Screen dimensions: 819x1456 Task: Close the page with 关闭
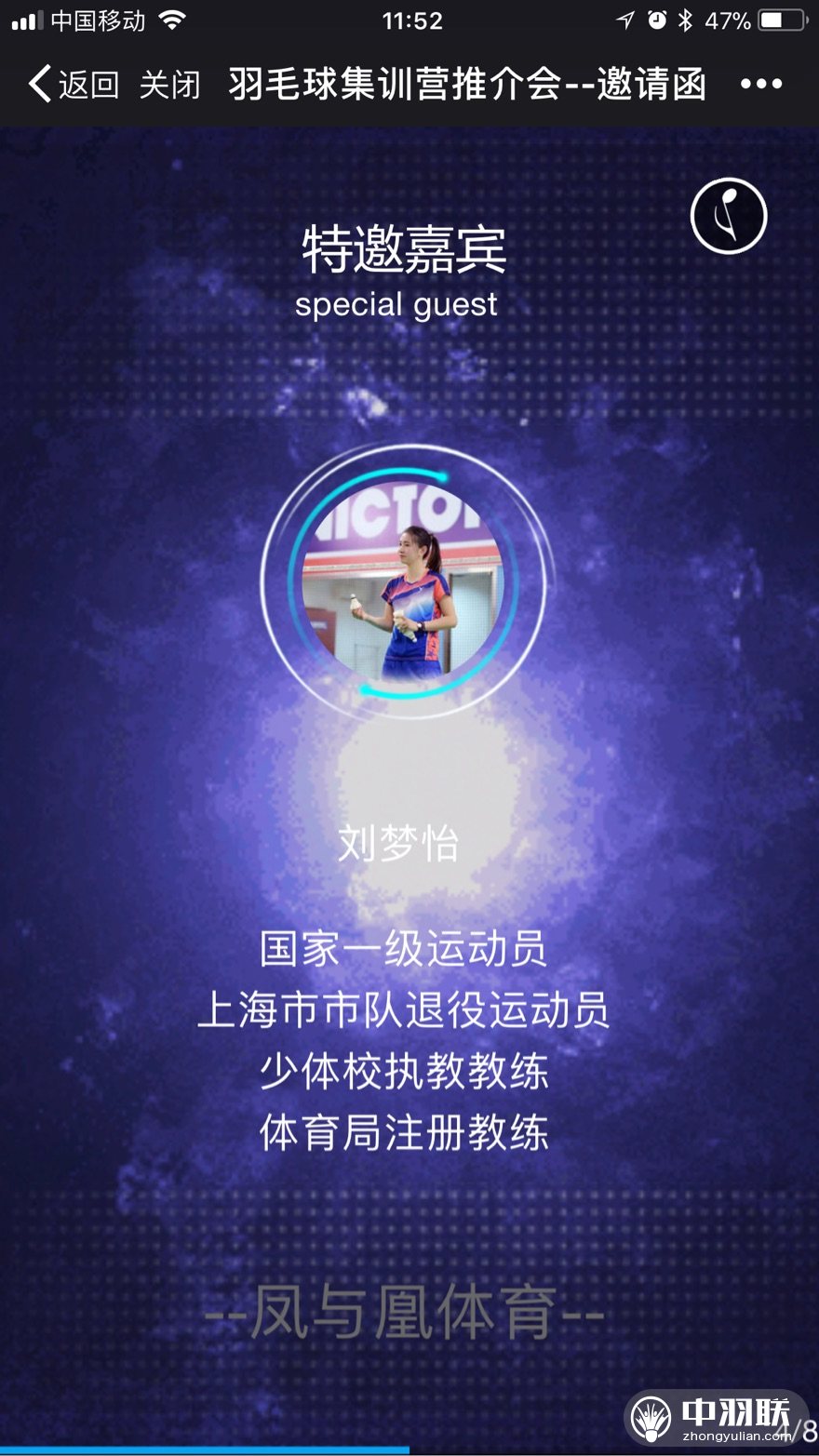(x=169, y=85)
